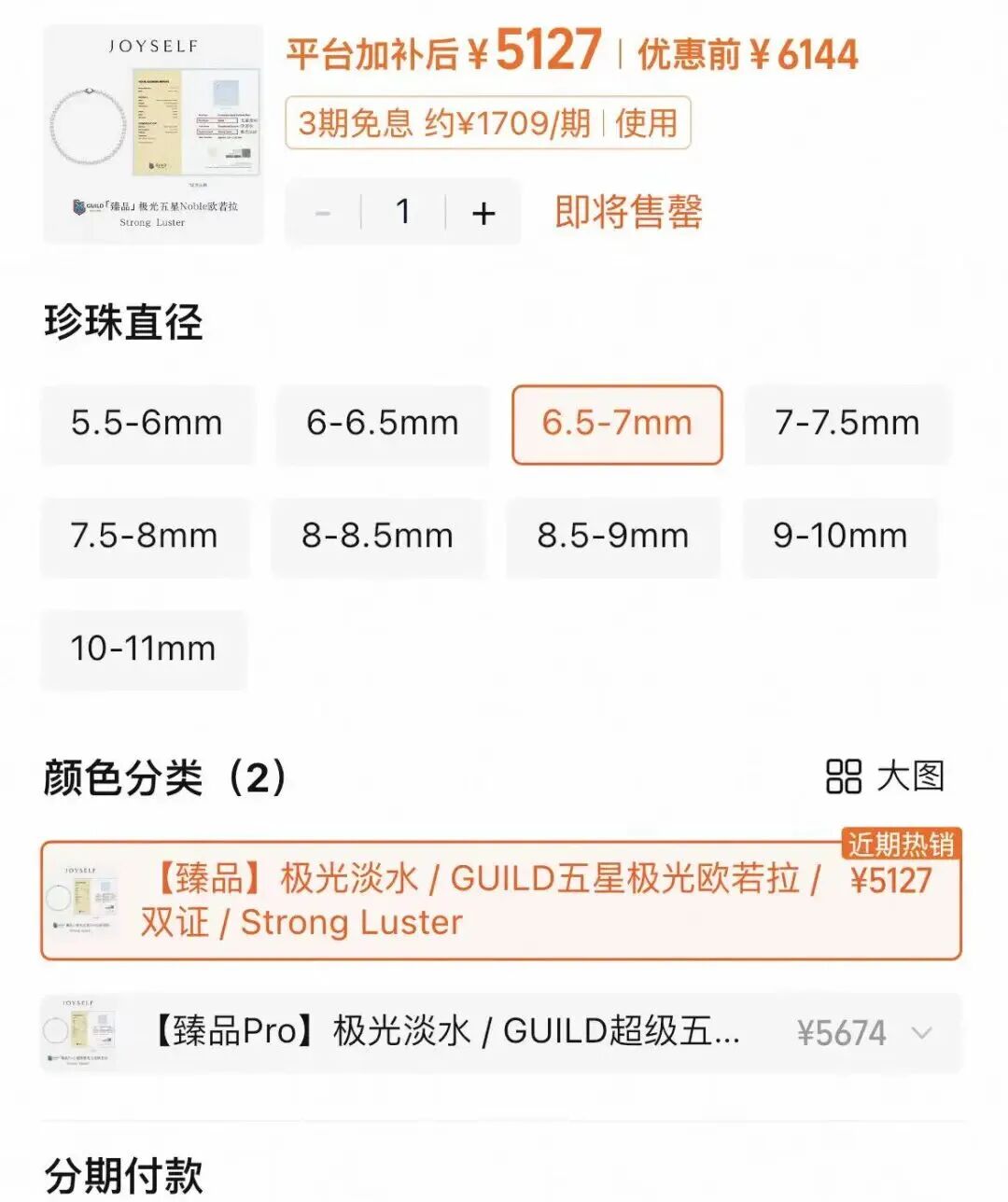
Task: Select the 5.5-6mm pearl diameter
Action: pos(147,424)
